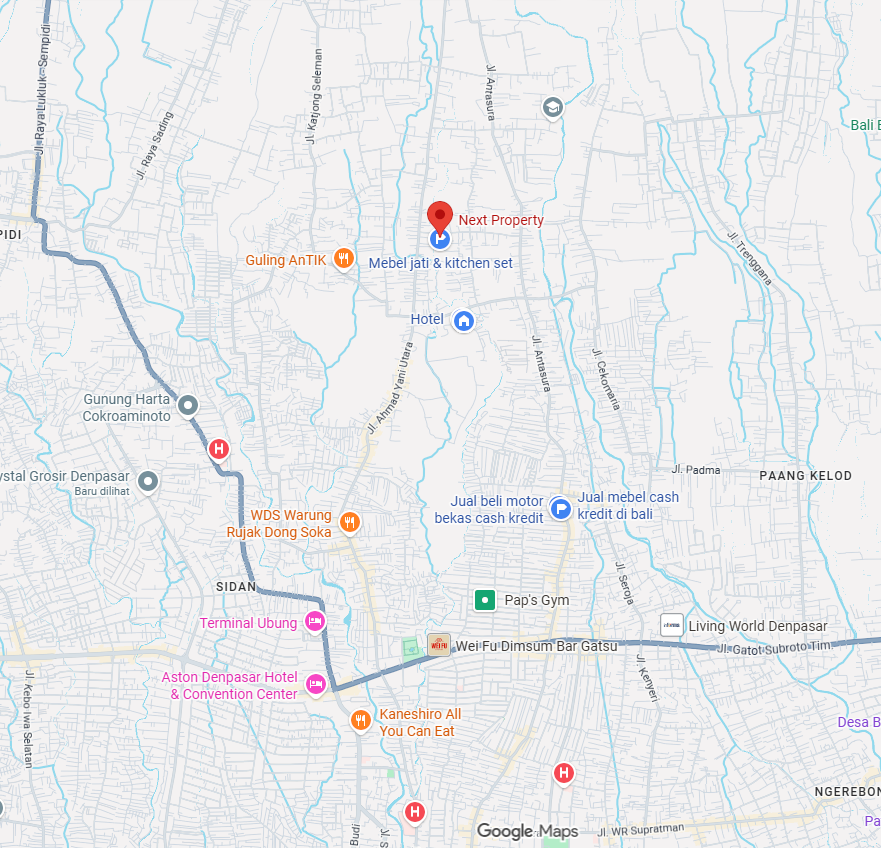Viewport: 881px width, 848px height.
Task: Open Wei Fu Dimsum Bar Gatsu marker
Action: pyautogui.click(x=438, y=645)
